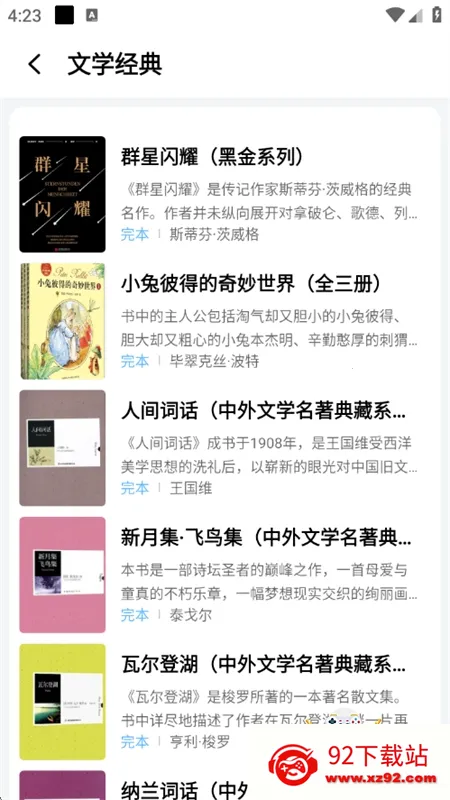The image size is (450, 800).
Task: Open the book 瓦尔登湖 by 亨利·梭罗
Action: 224,702
